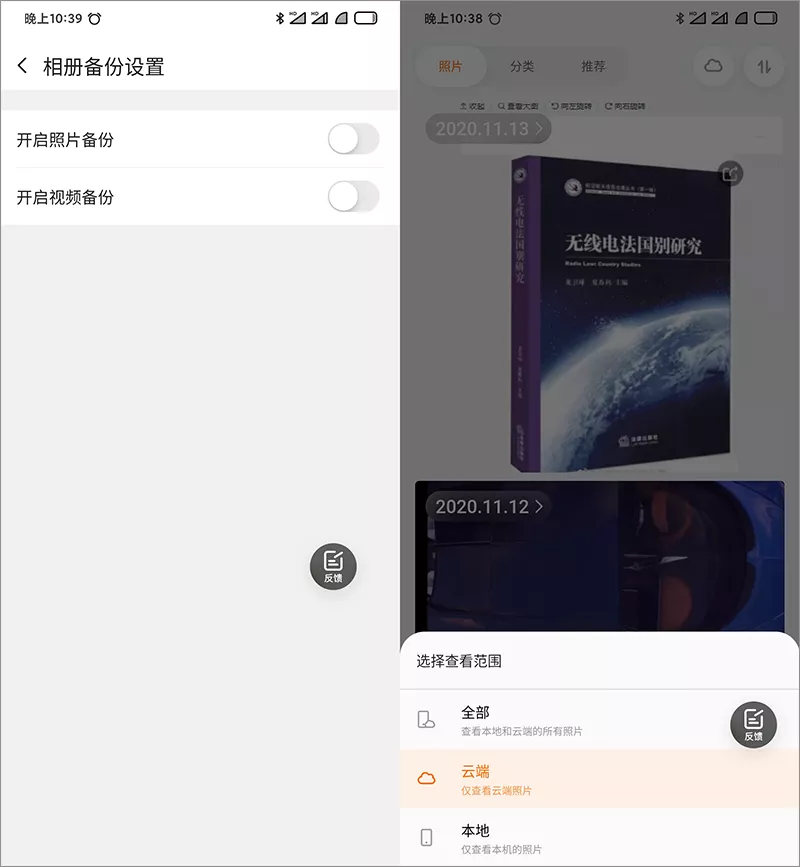Go back from 相册备份设置
Screen dimensions: 800x867
click(x=23, y=67)
